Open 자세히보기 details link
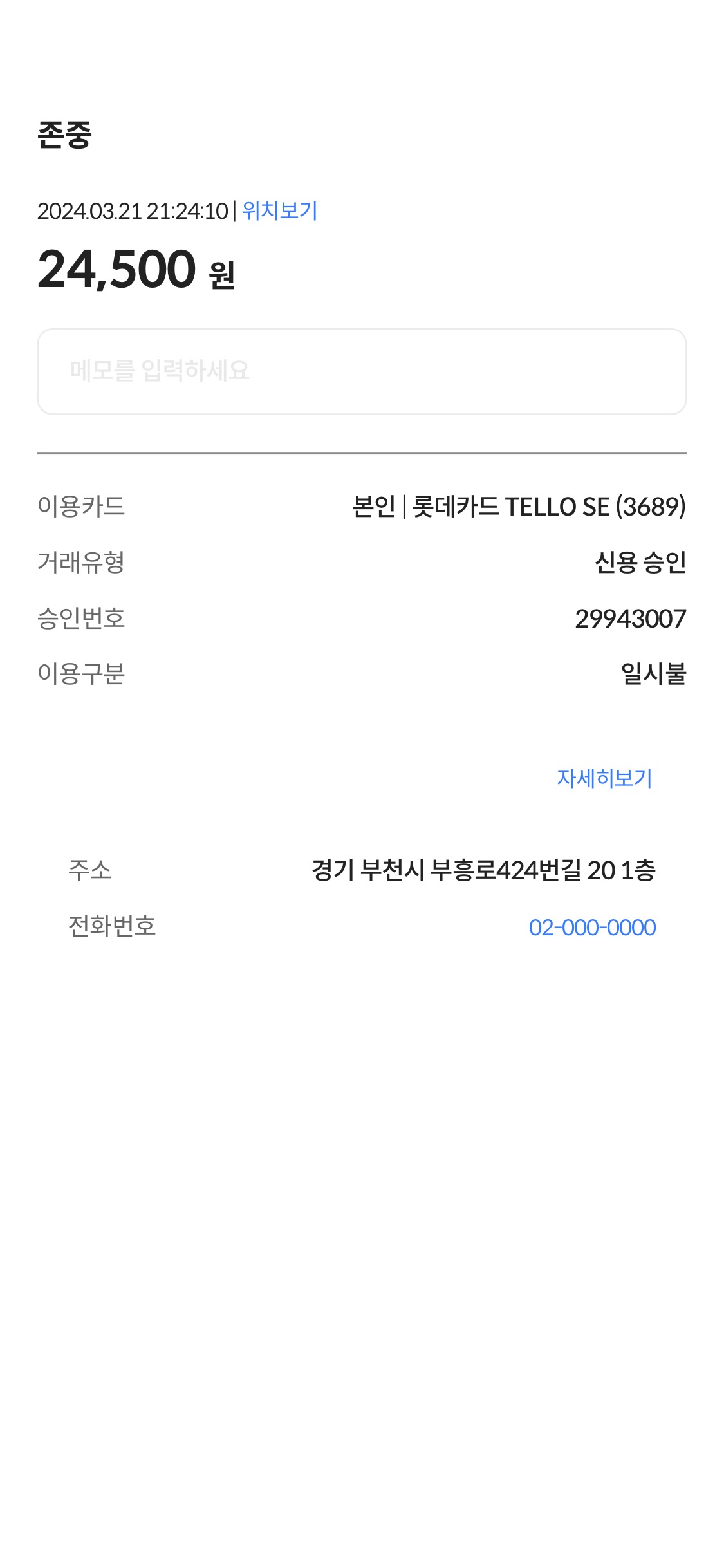The image size is (724, 1568). click(x=604, y=778)
